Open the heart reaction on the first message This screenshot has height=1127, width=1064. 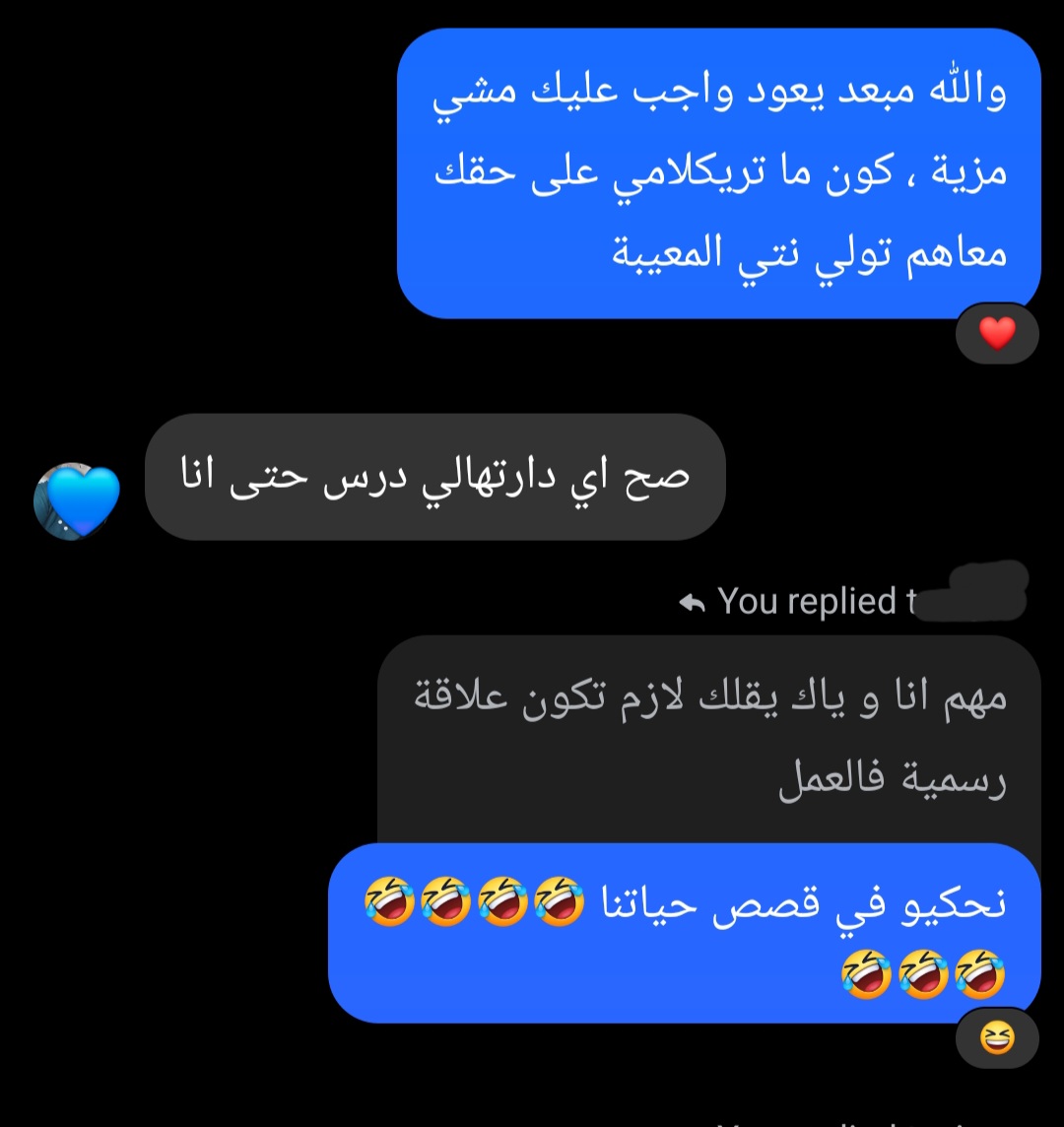coord(997,334)
